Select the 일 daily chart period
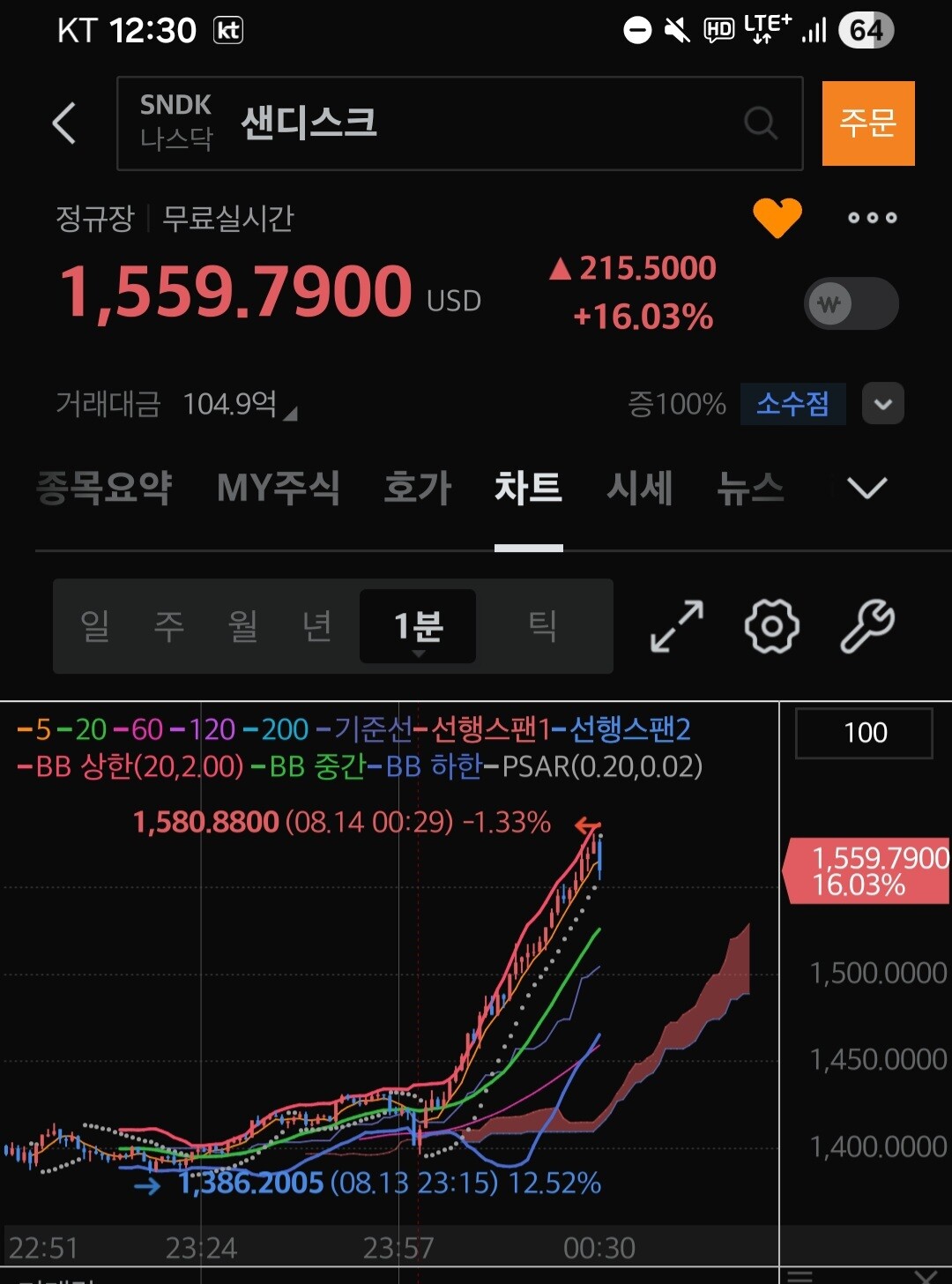 tap(95, 626)
